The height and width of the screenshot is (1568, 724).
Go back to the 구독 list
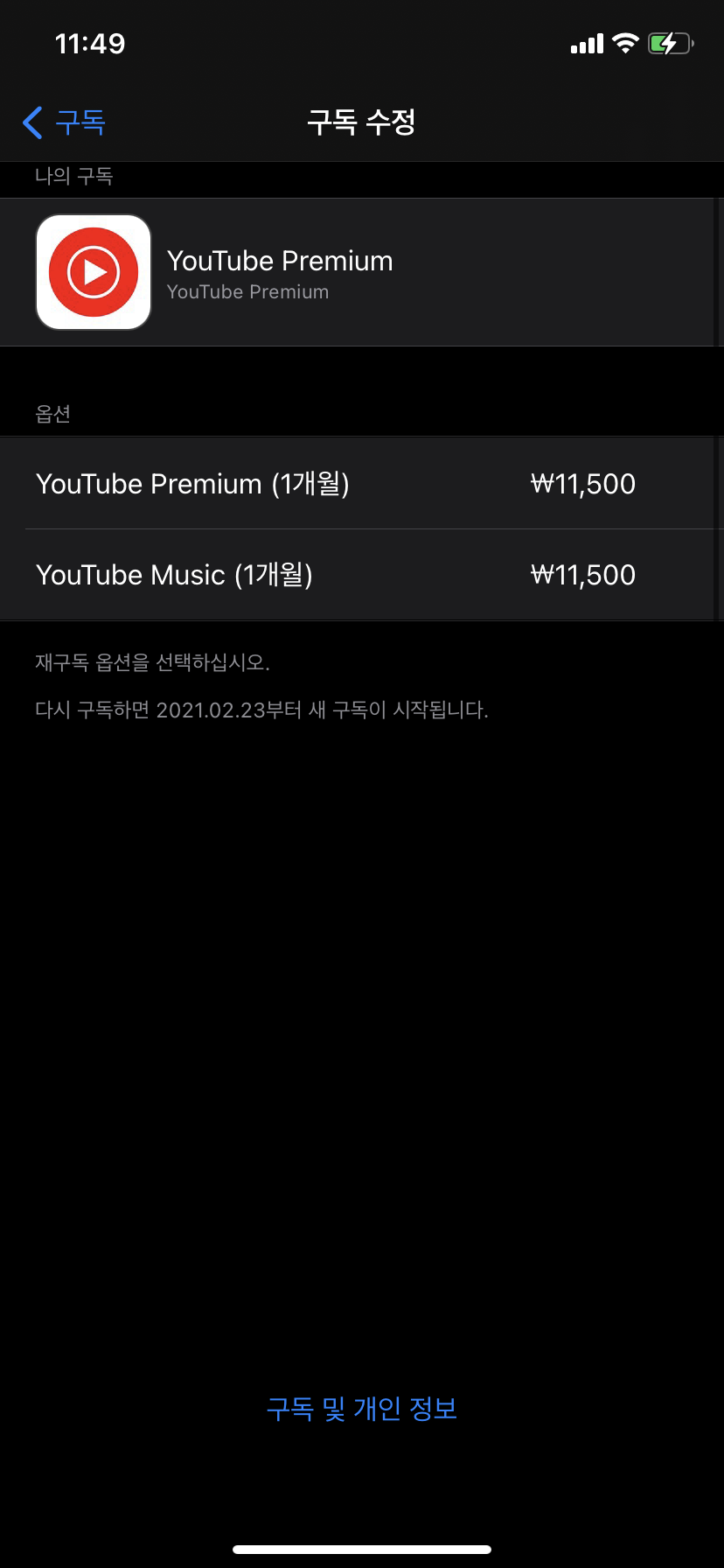[x=64, y=122]
